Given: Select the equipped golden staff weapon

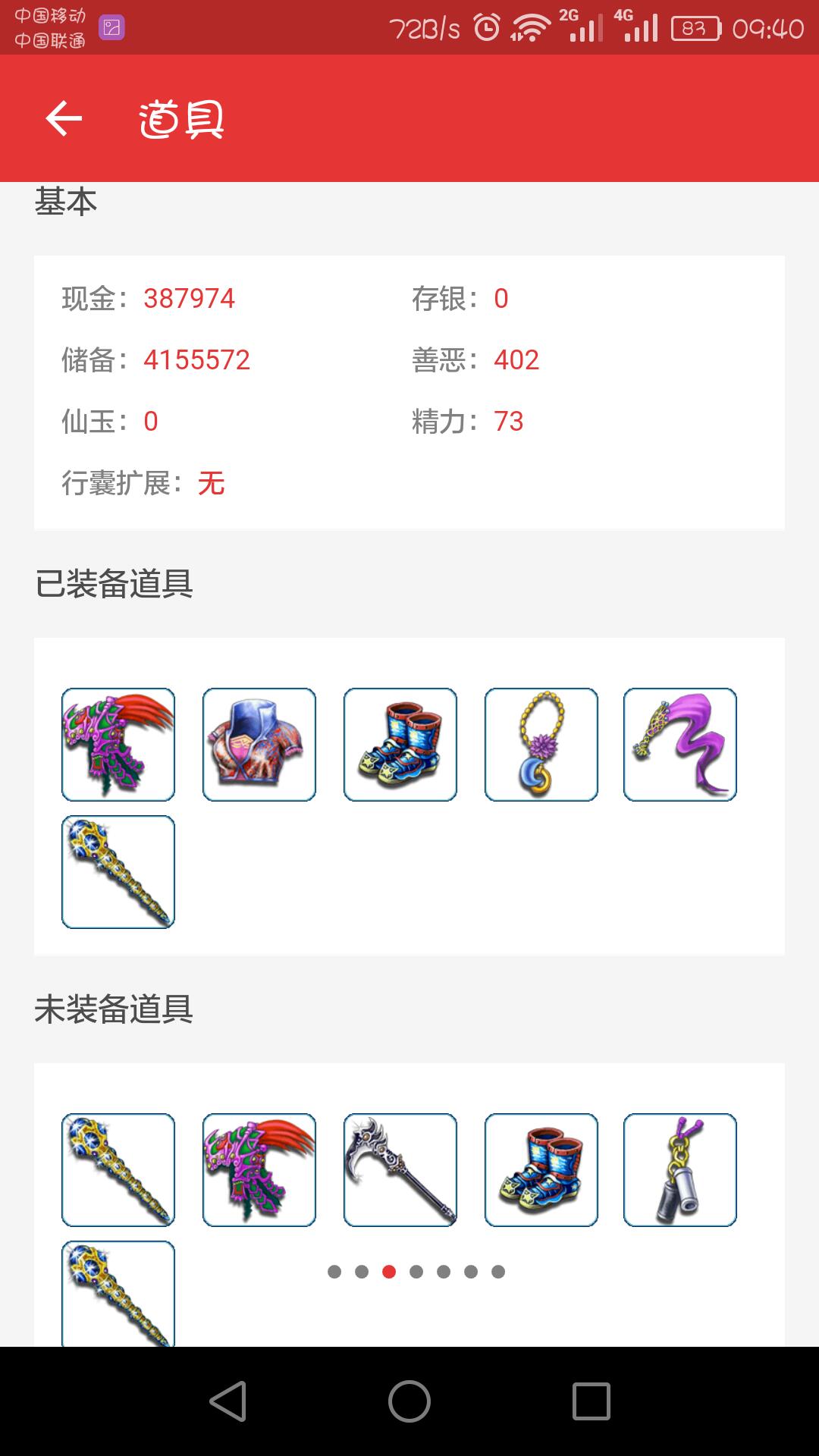Looking at the screenshot, I should pyautogui.click(x=118, y=872).
